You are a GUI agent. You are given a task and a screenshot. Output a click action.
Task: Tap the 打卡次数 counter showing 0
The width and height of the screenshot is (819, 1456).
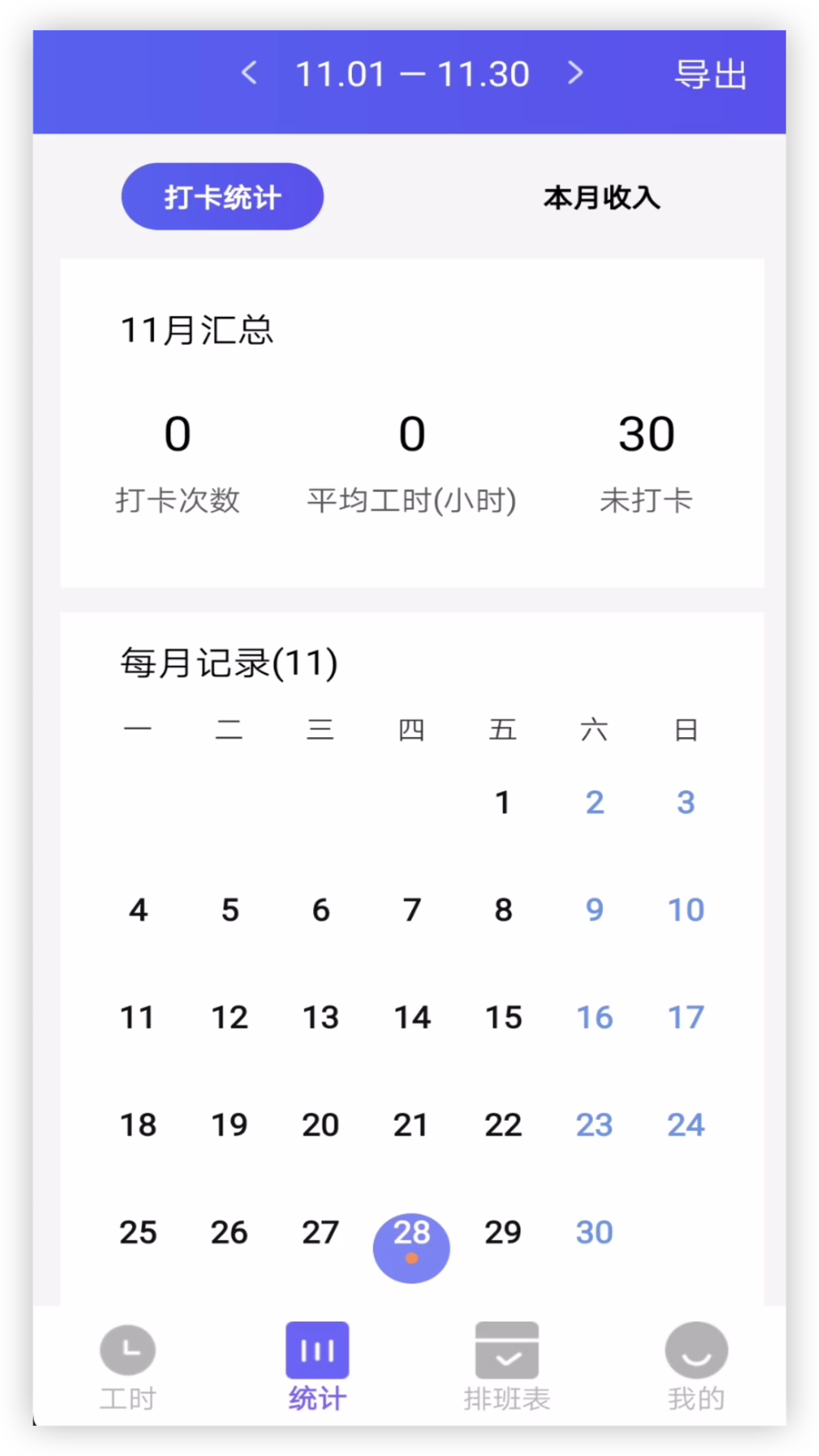click(x=177, y=432)
